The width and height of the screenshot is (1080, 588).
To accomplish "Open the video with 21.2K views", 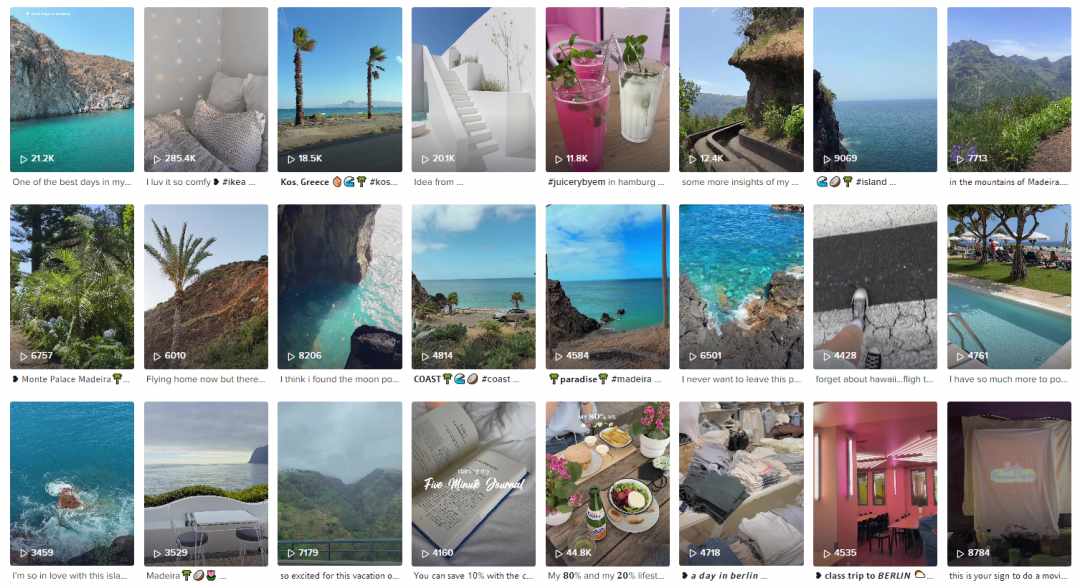I will pyautogui.click(x=72, y=90).
